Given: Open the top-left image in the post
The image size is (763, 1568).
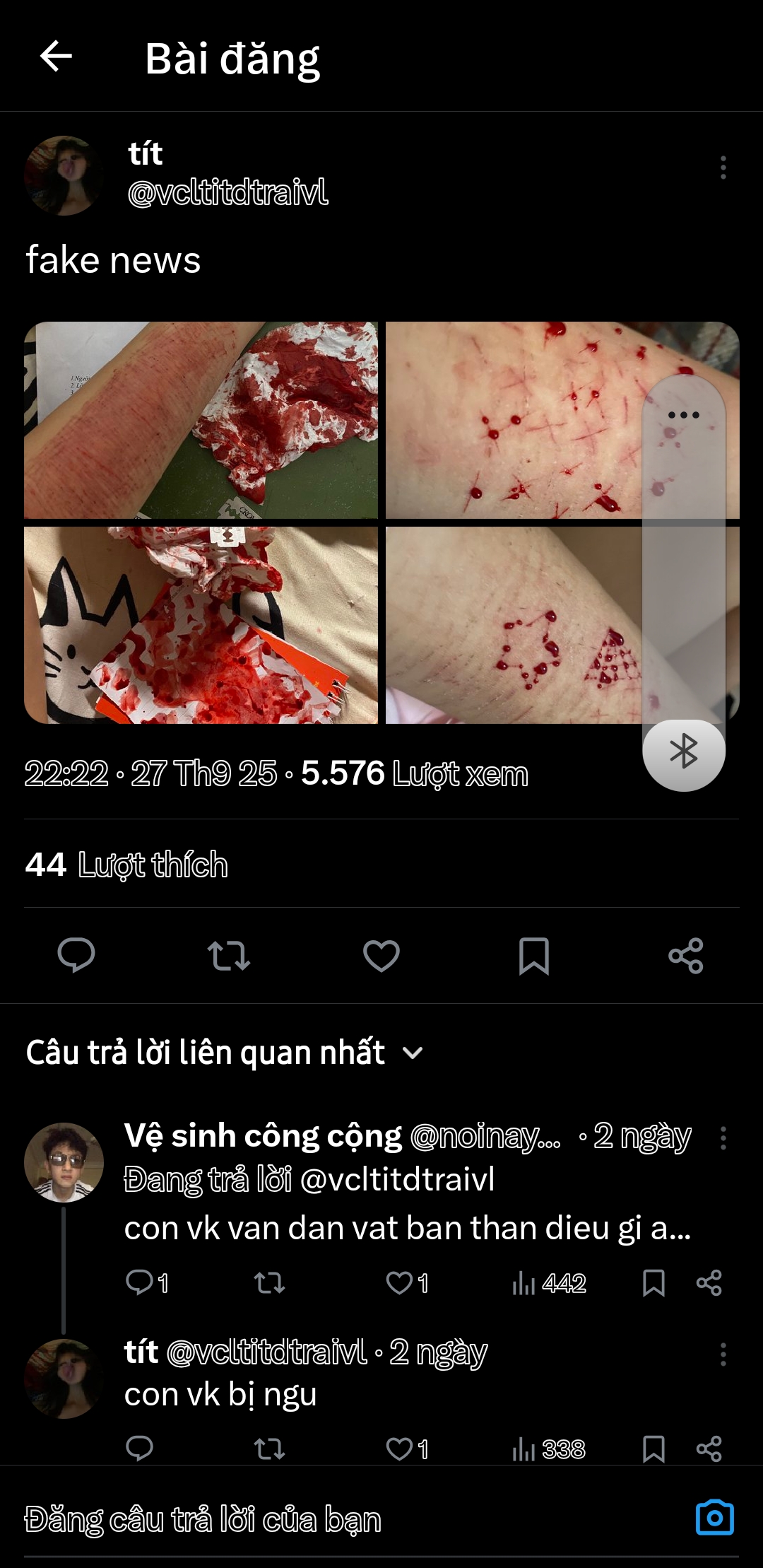Looking at the screenshot, I should tap(201, 420).
